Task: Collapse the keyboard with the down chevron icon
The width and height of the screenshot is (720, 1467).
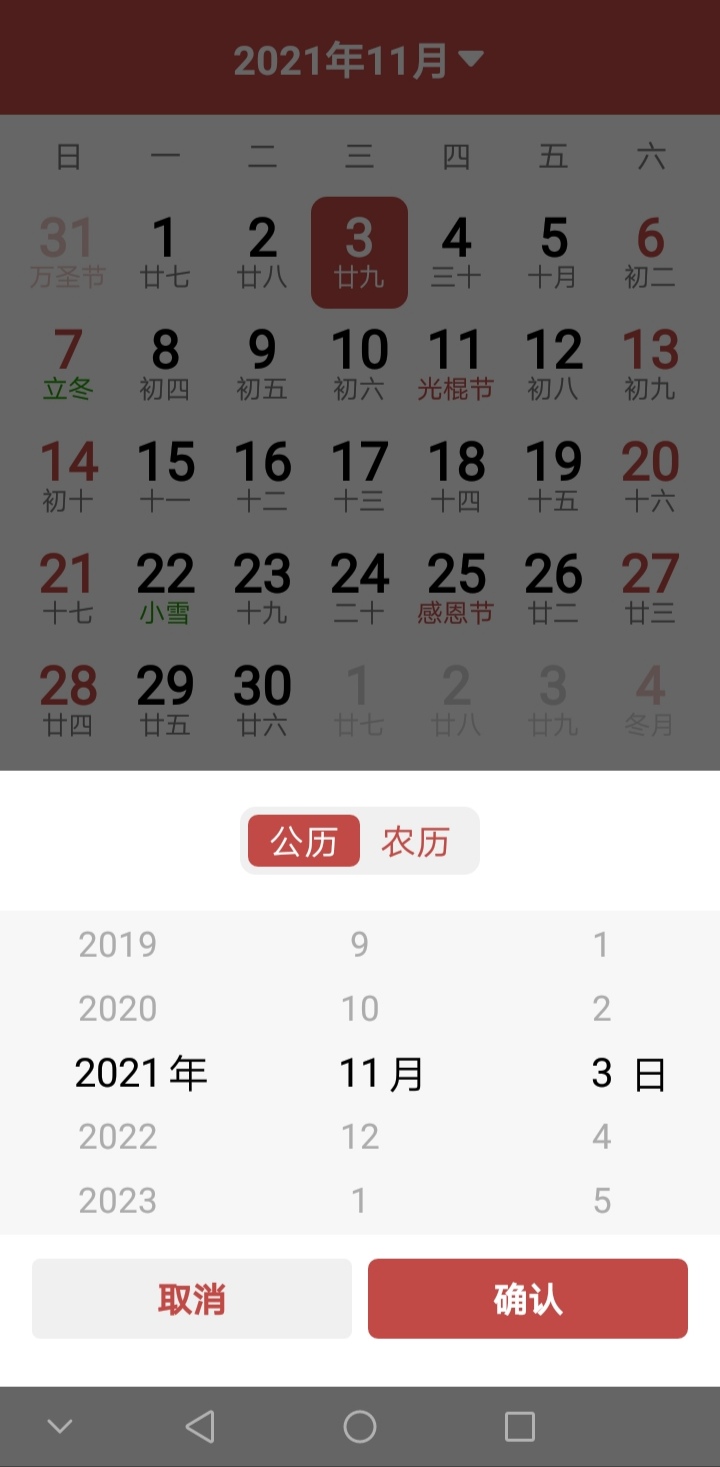Action: pos(62,1426)
